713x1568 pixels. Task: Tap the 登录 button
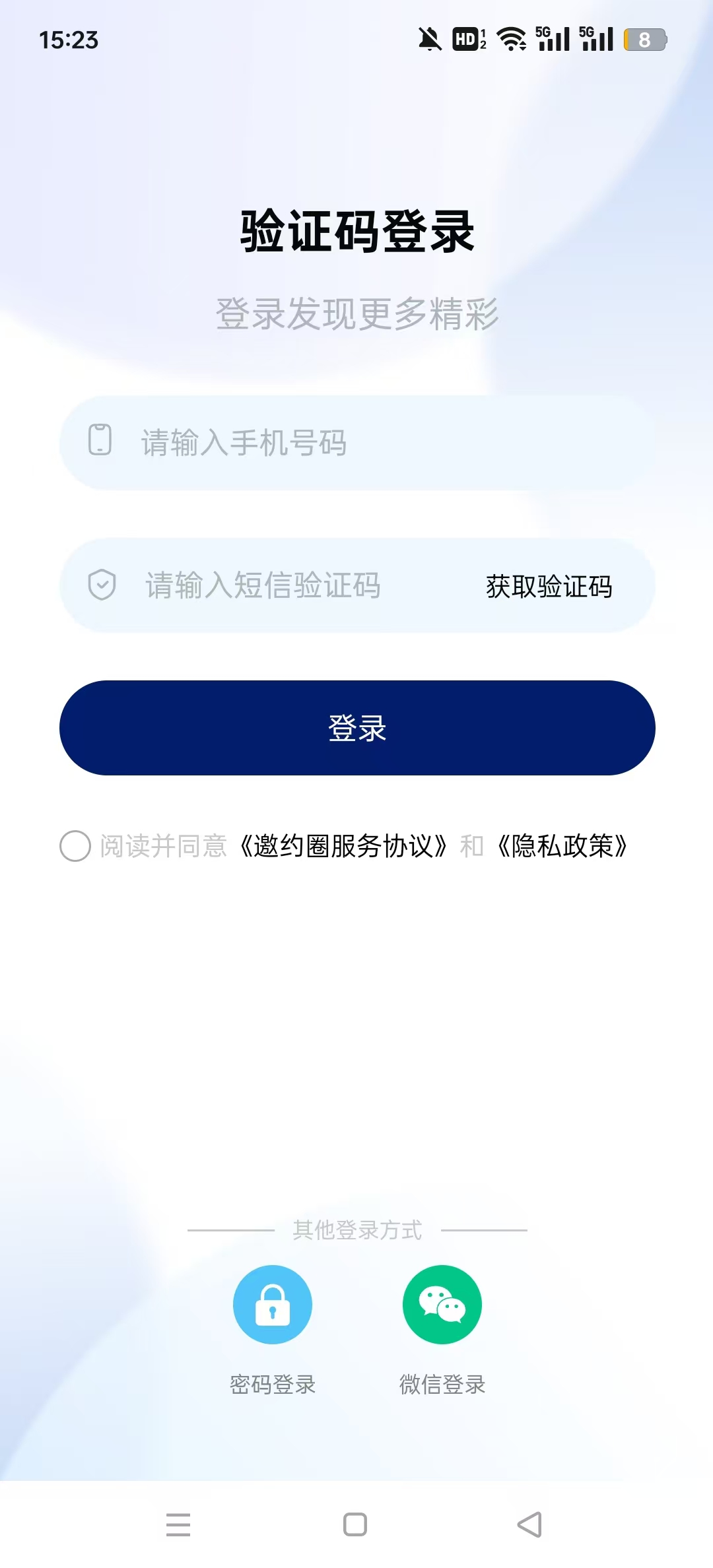[356, 728]
